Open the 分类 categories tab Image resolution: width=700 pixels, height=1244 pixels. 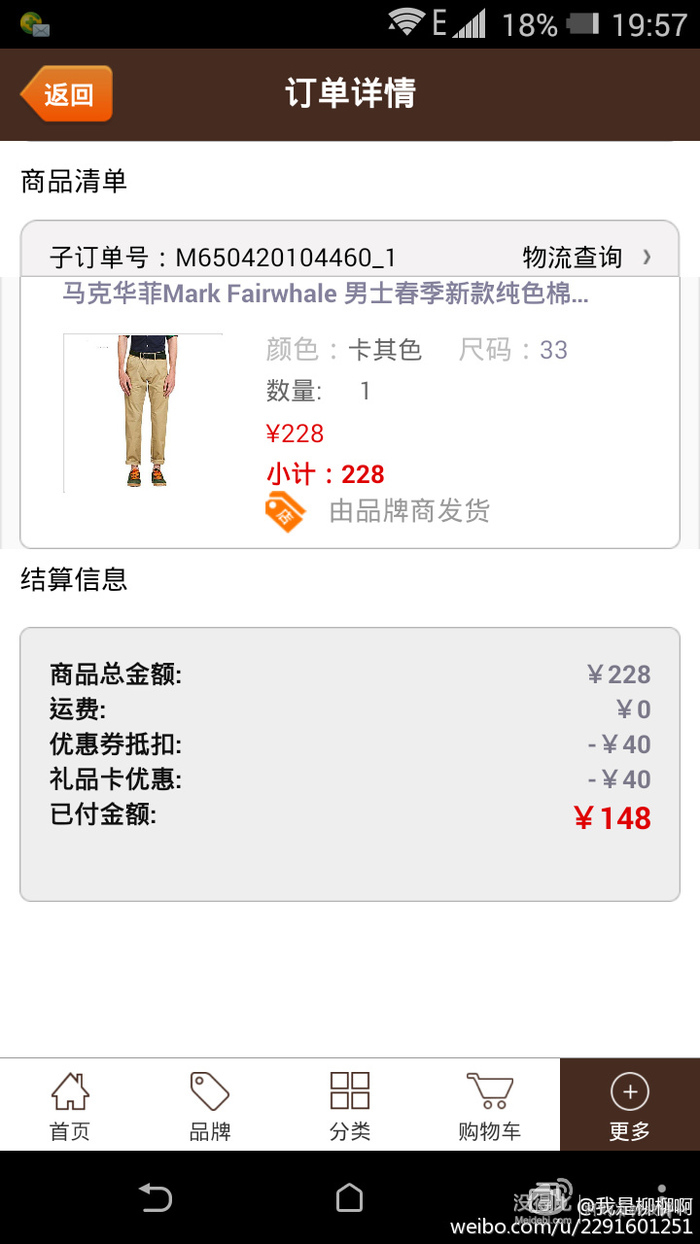[x=350, y=1106]
